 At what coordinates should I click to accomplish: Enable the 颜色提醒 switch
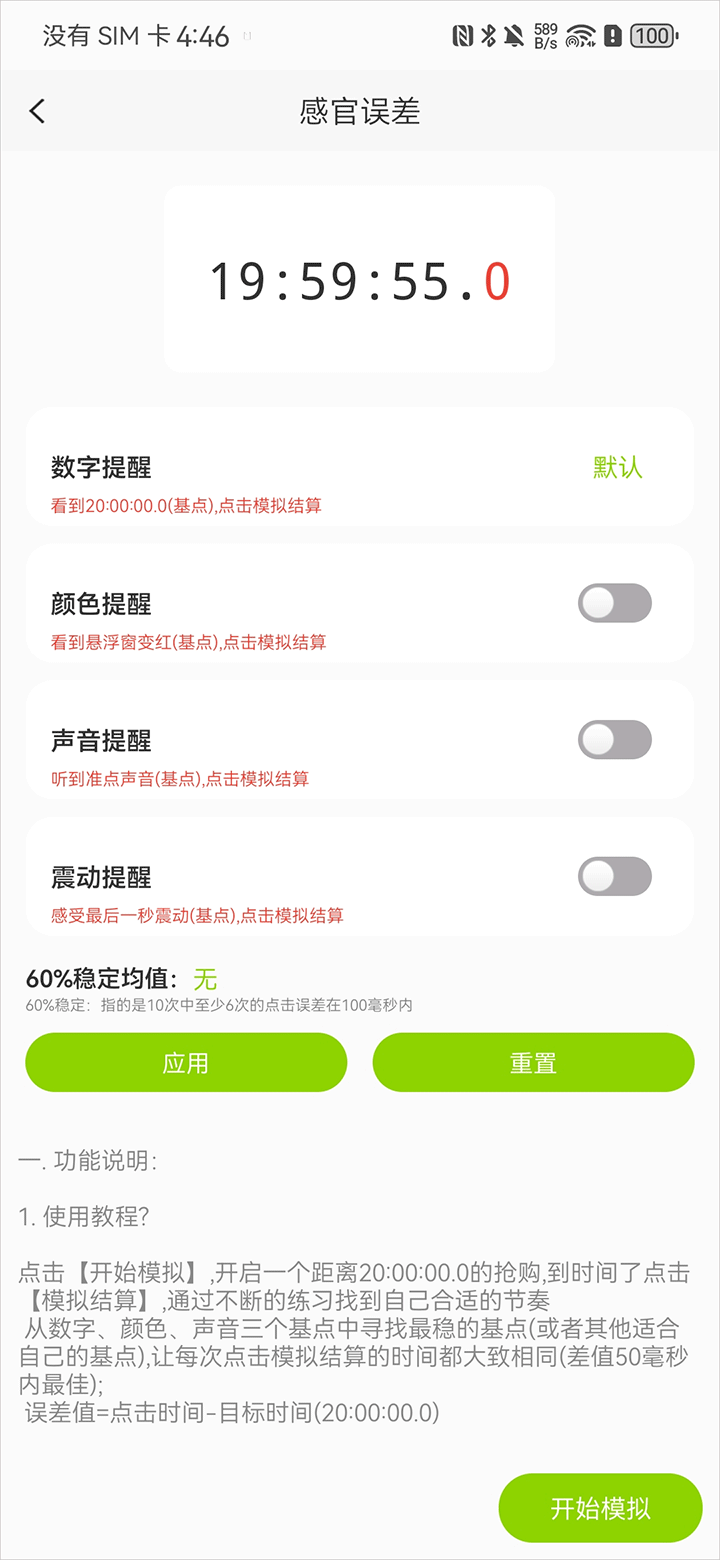pyautogui.click(x=614, y=604)
